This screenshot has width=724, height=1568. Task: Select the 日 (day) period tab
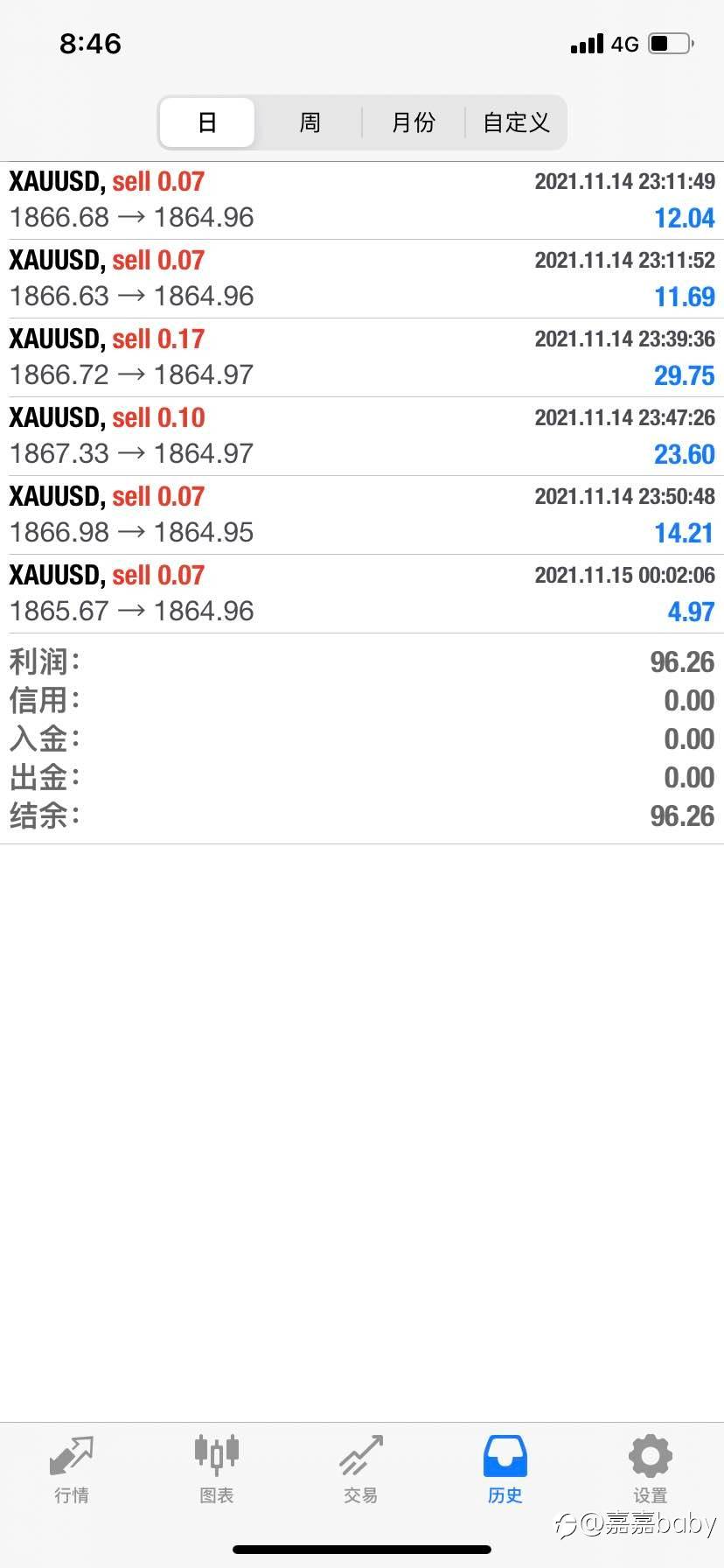207,122
